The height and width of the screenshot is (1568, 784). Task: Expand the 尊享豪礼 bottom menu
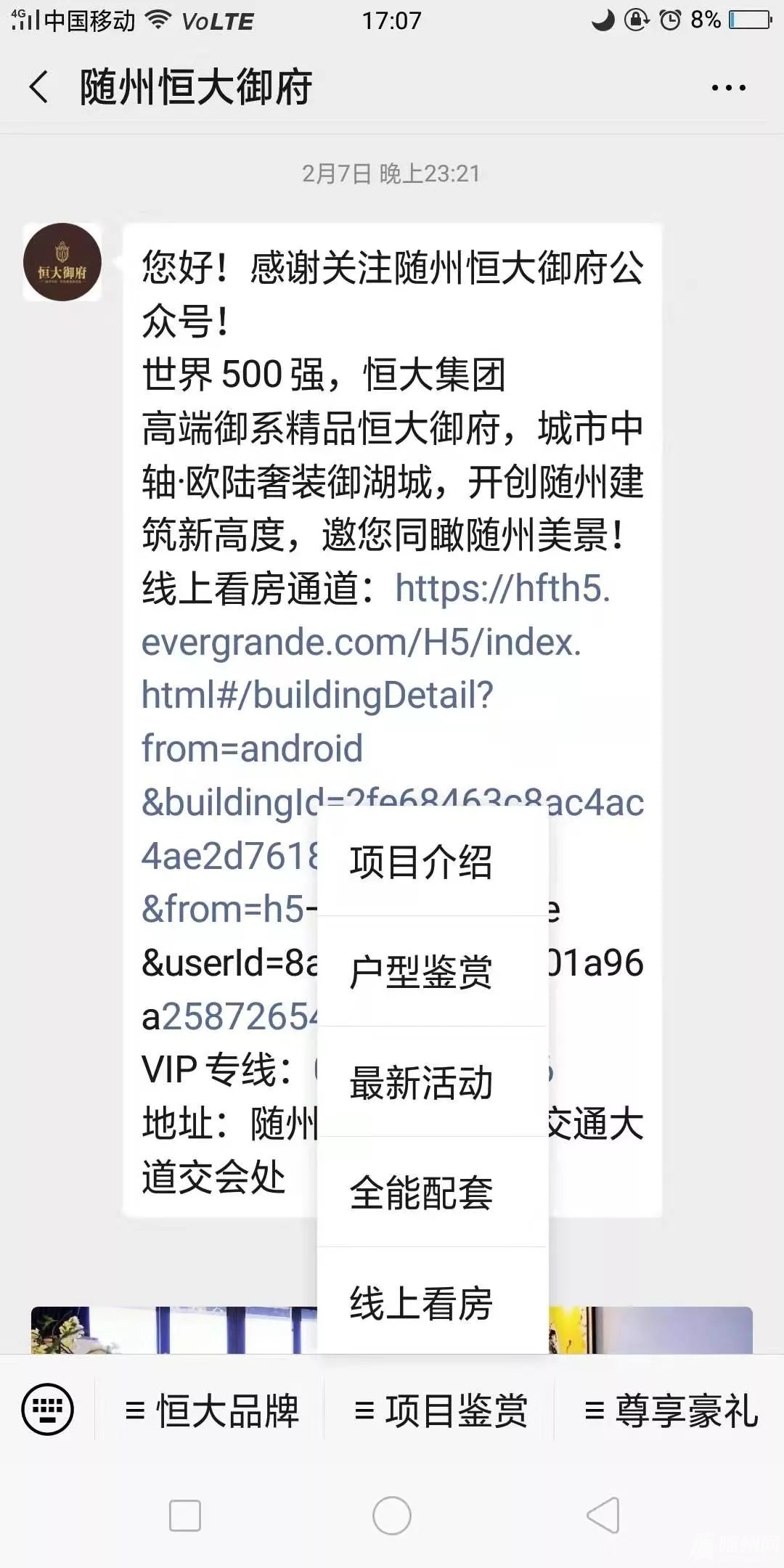pyautogui.click(x=671, y=1411)
